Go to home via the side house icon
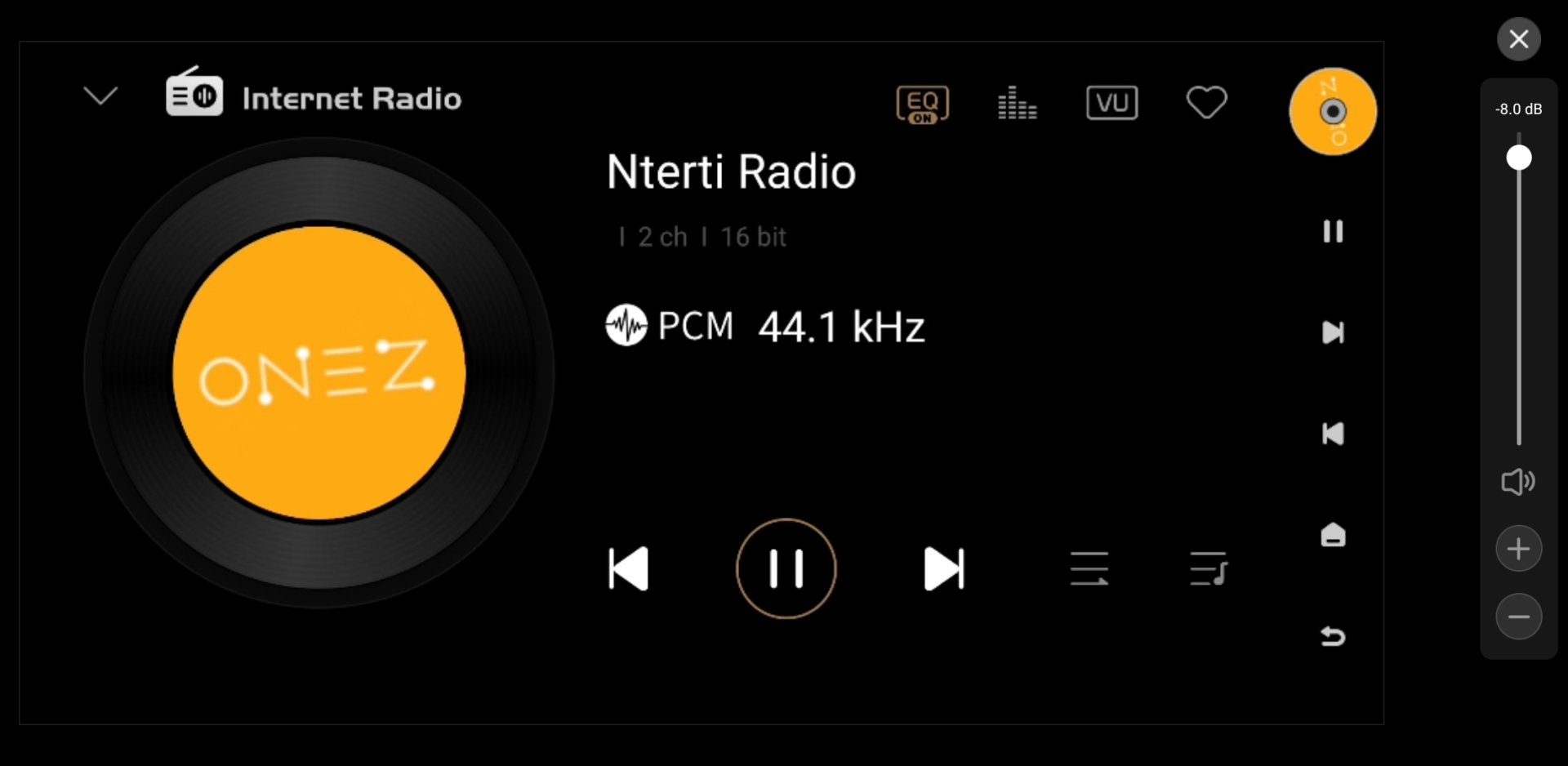The image size is (1568, 766). 1333,535
